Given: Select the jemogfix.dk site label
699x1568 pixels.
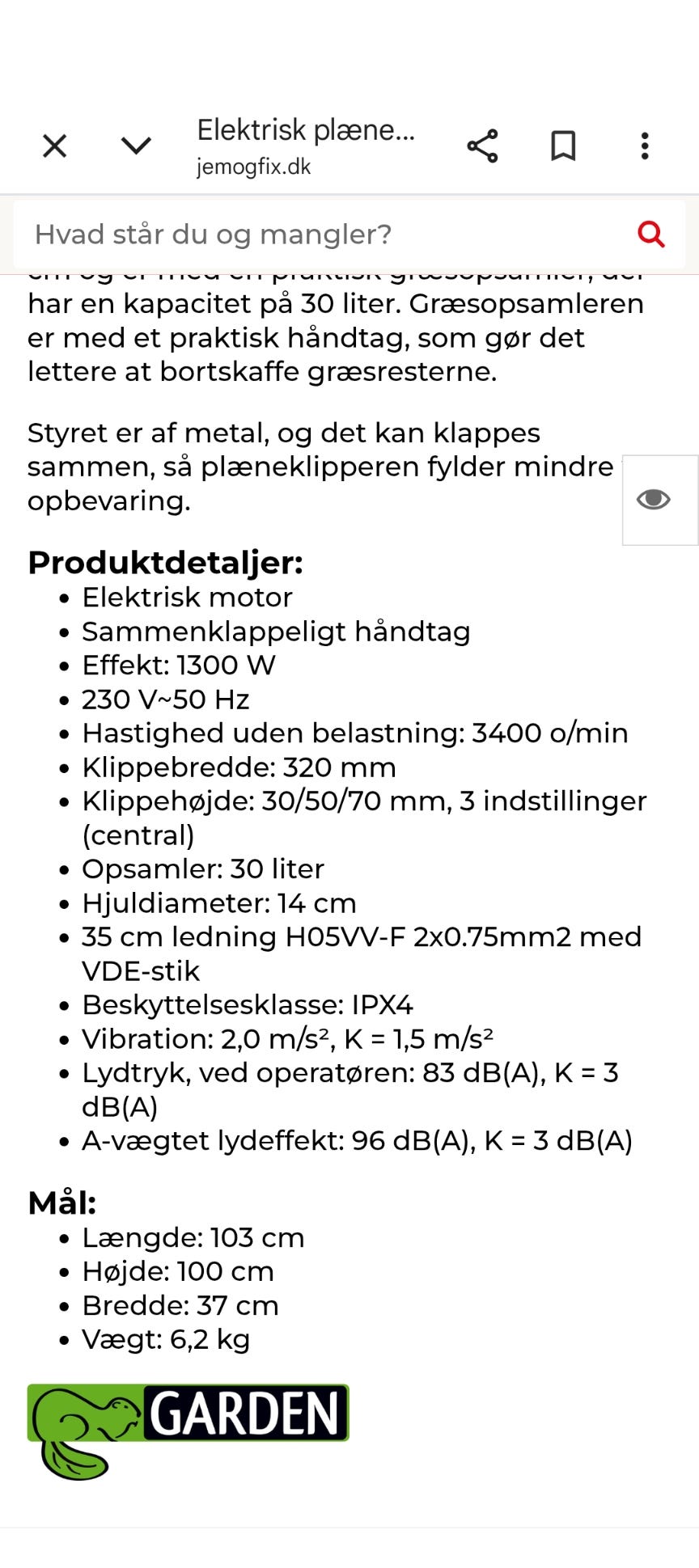Looking at the screenshot, I should tap(252, 167).
